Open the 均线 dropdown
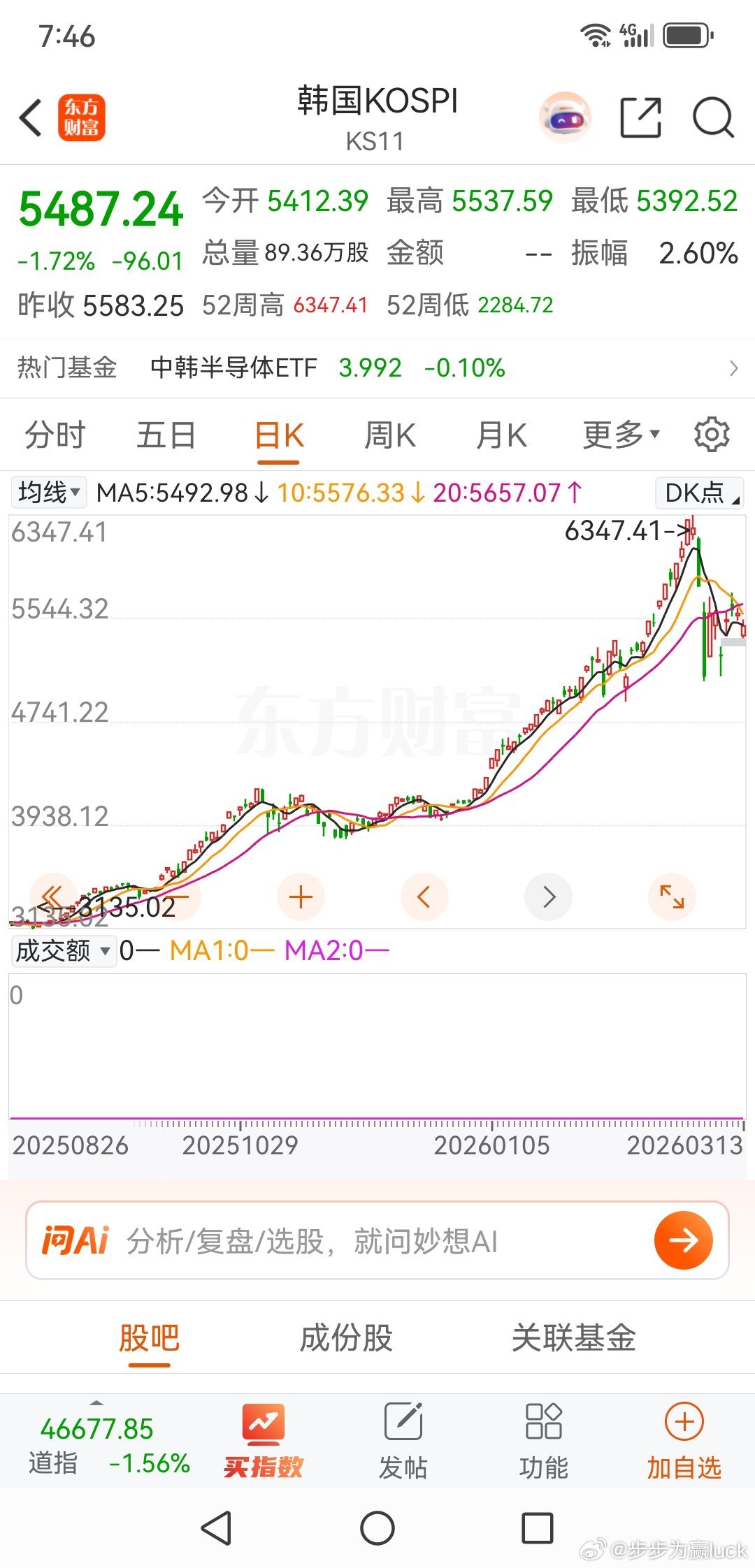The height and width of the screenshot is (1568, 755). 48,492
